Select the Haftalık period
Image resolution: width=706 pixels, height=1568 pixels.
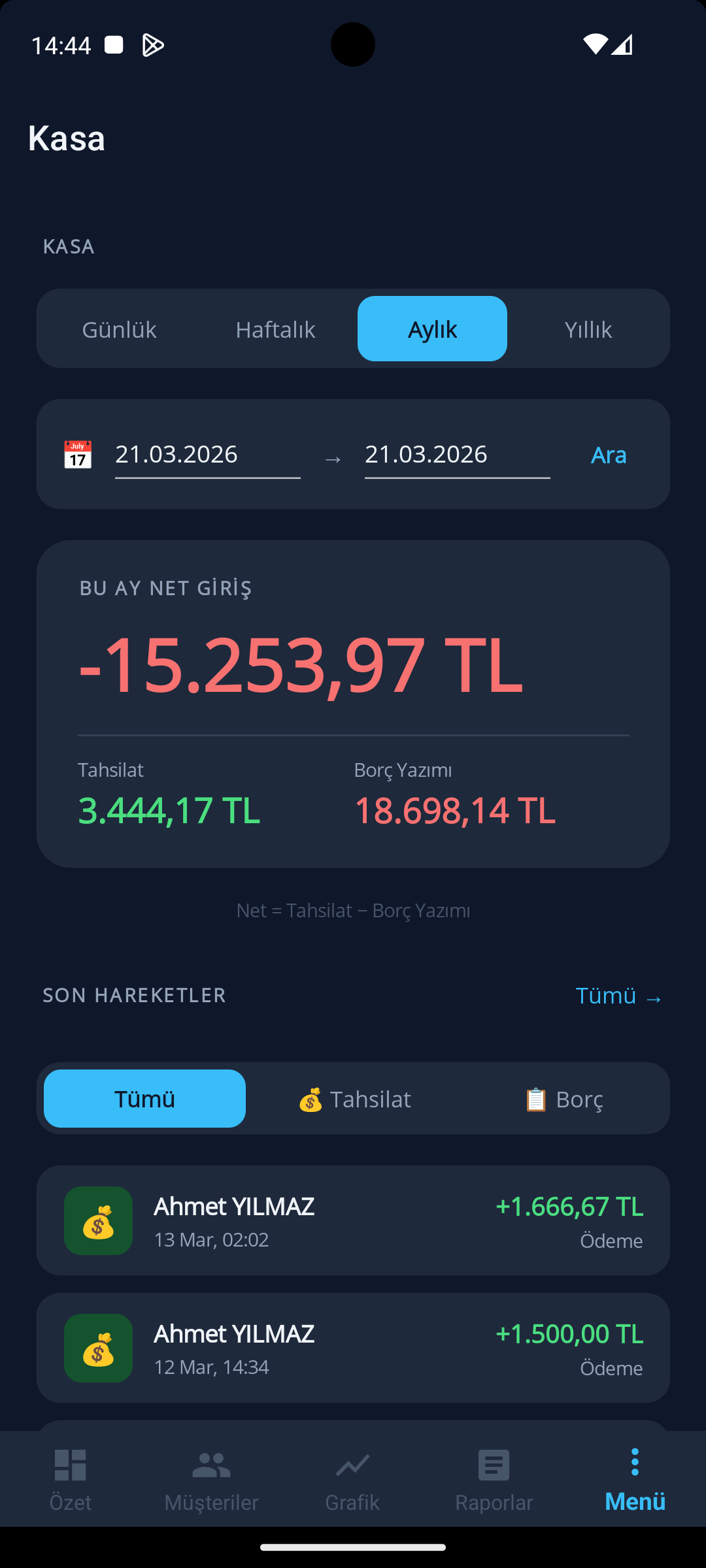point(275,329)
